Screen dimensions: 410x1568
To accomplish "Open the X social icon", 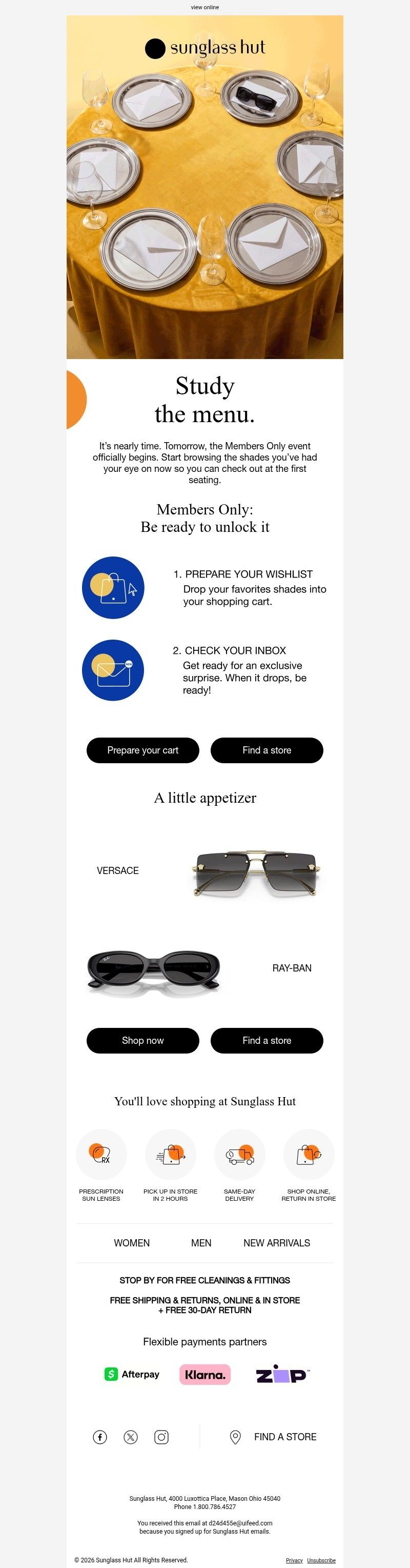I will tap(131, 1437).
